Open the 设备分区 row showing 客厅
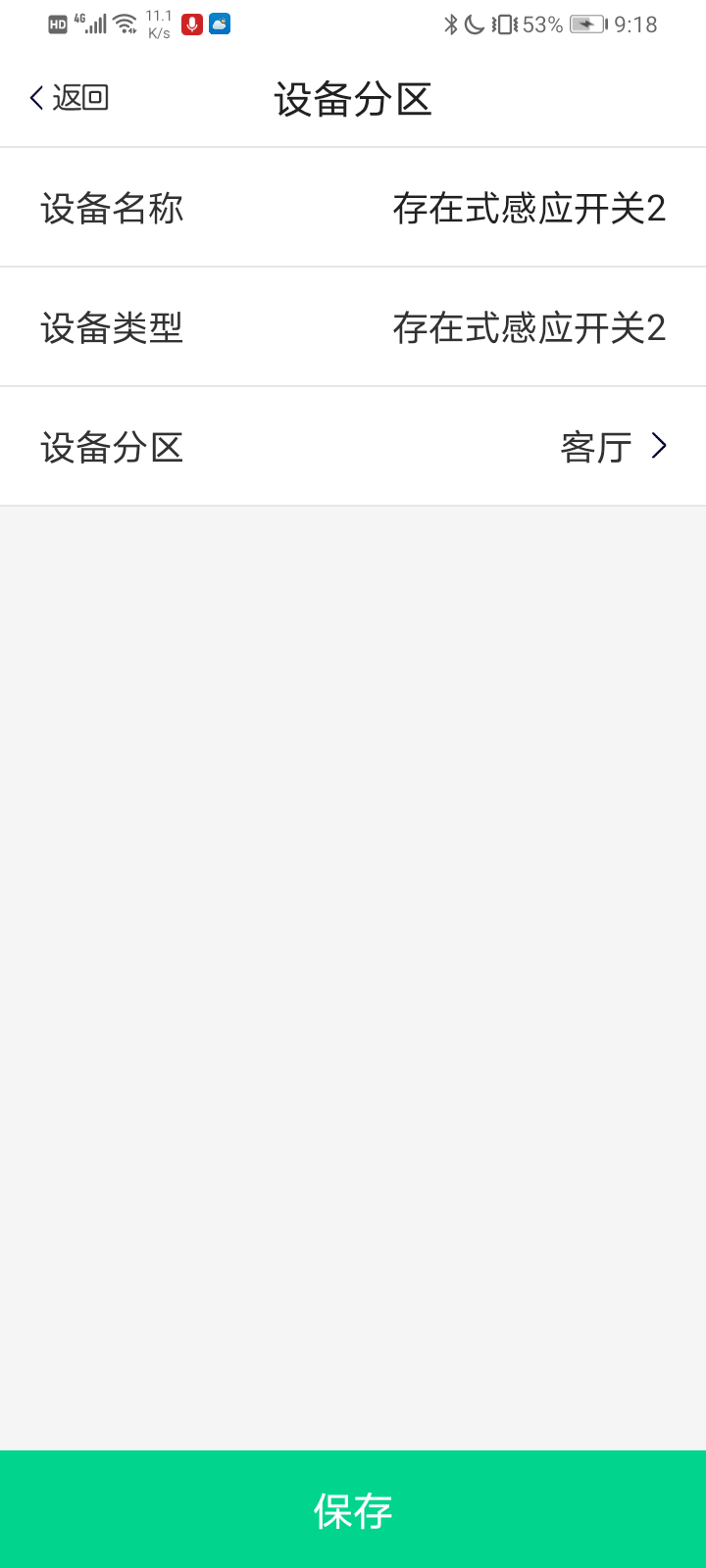 [x=353, y=447]
